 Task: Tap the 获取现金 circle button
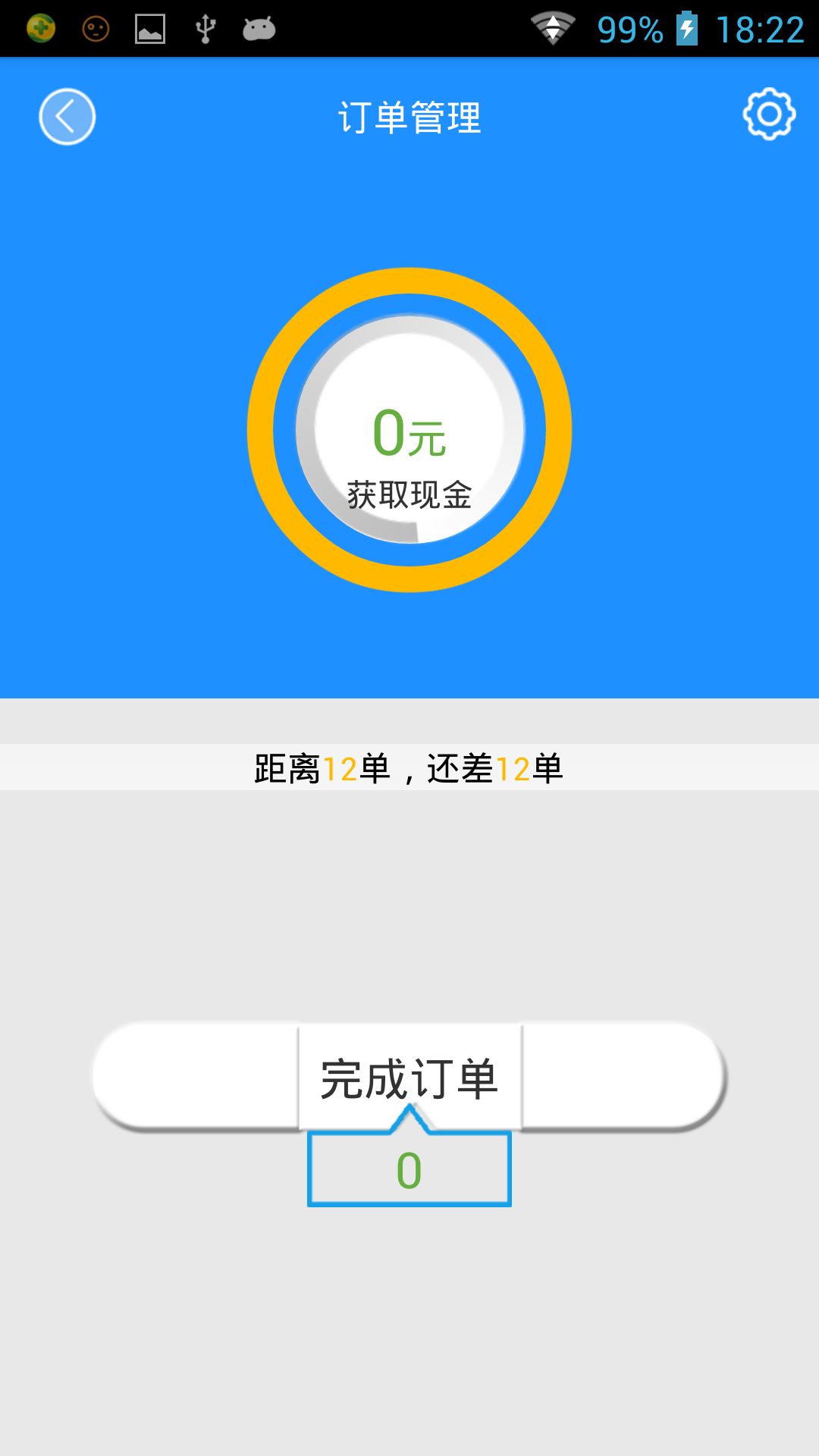409,430
